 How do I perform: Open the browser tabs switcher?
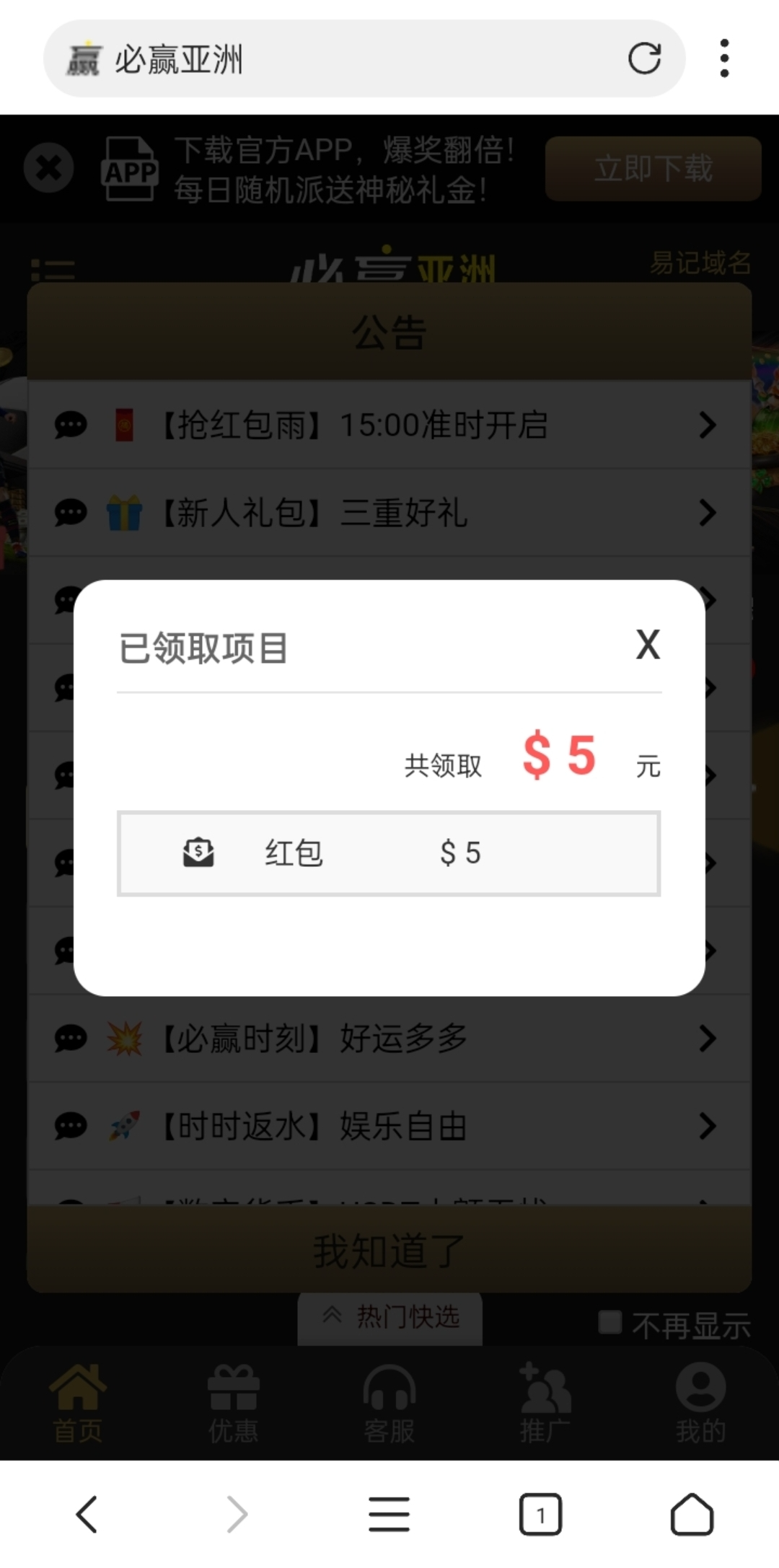point(540,1514)
